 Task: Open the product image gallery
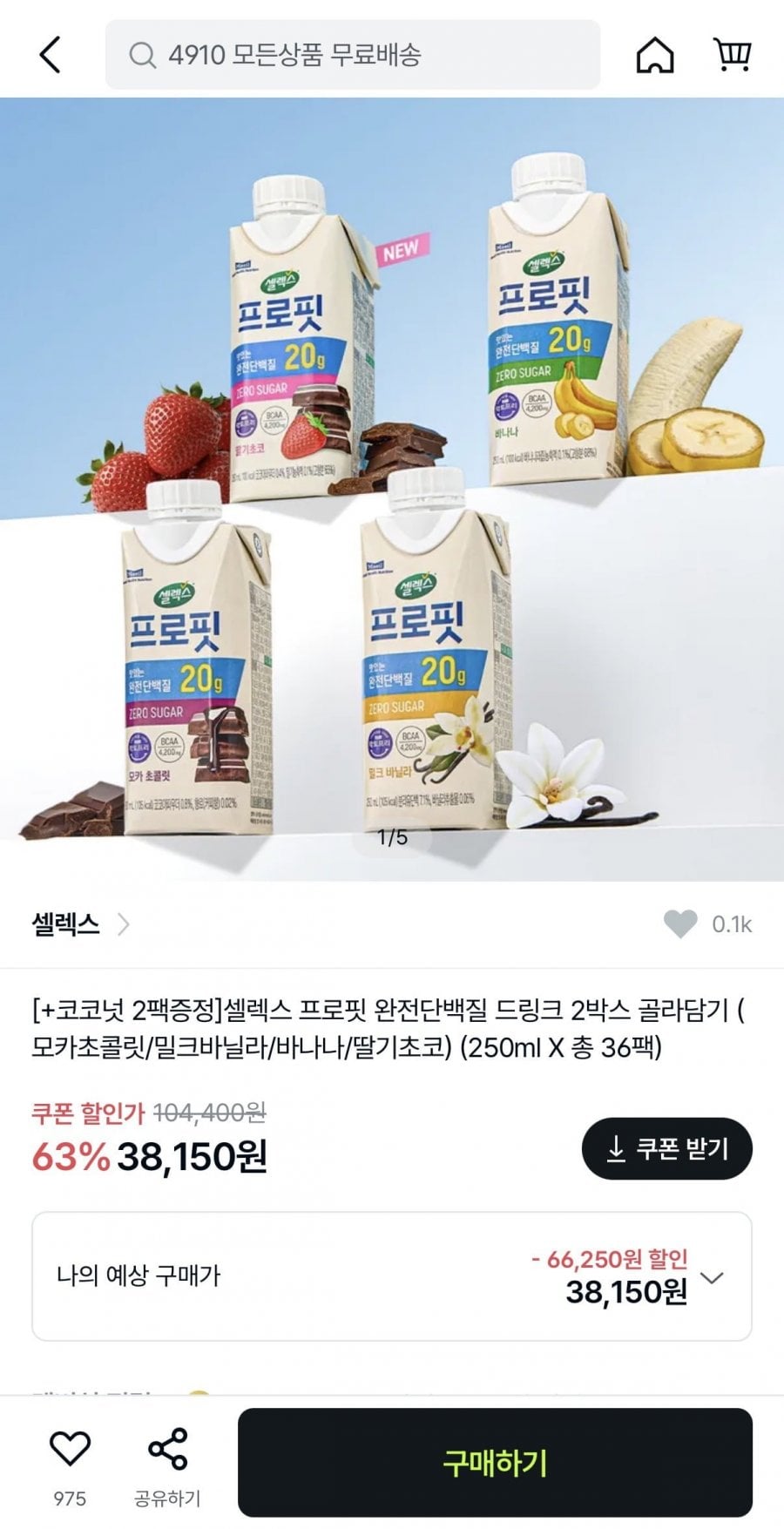(x=392, y=488)
